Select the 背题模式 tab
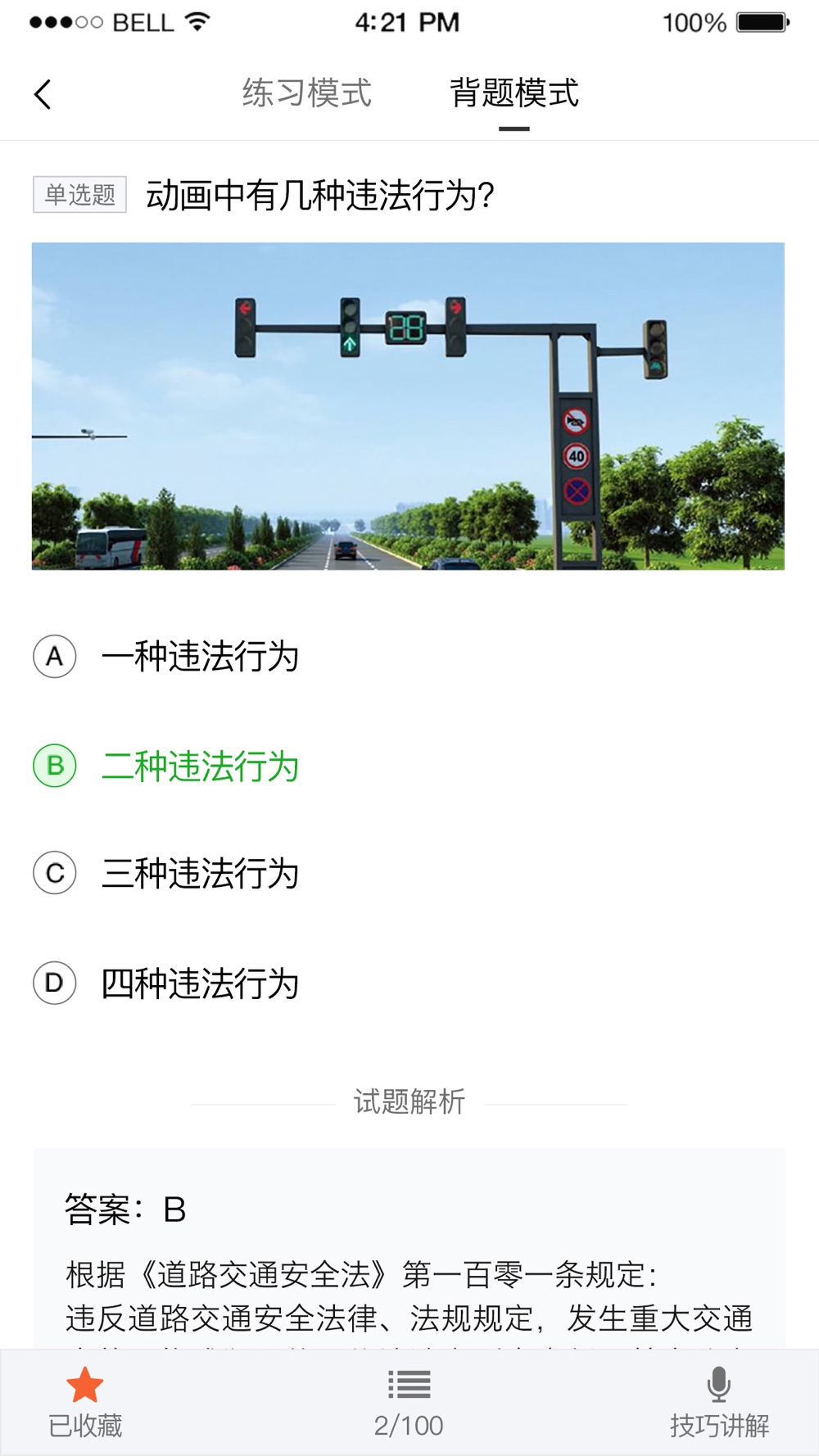This screenshot has height=1456, width=819. click(x=514, y=93)
